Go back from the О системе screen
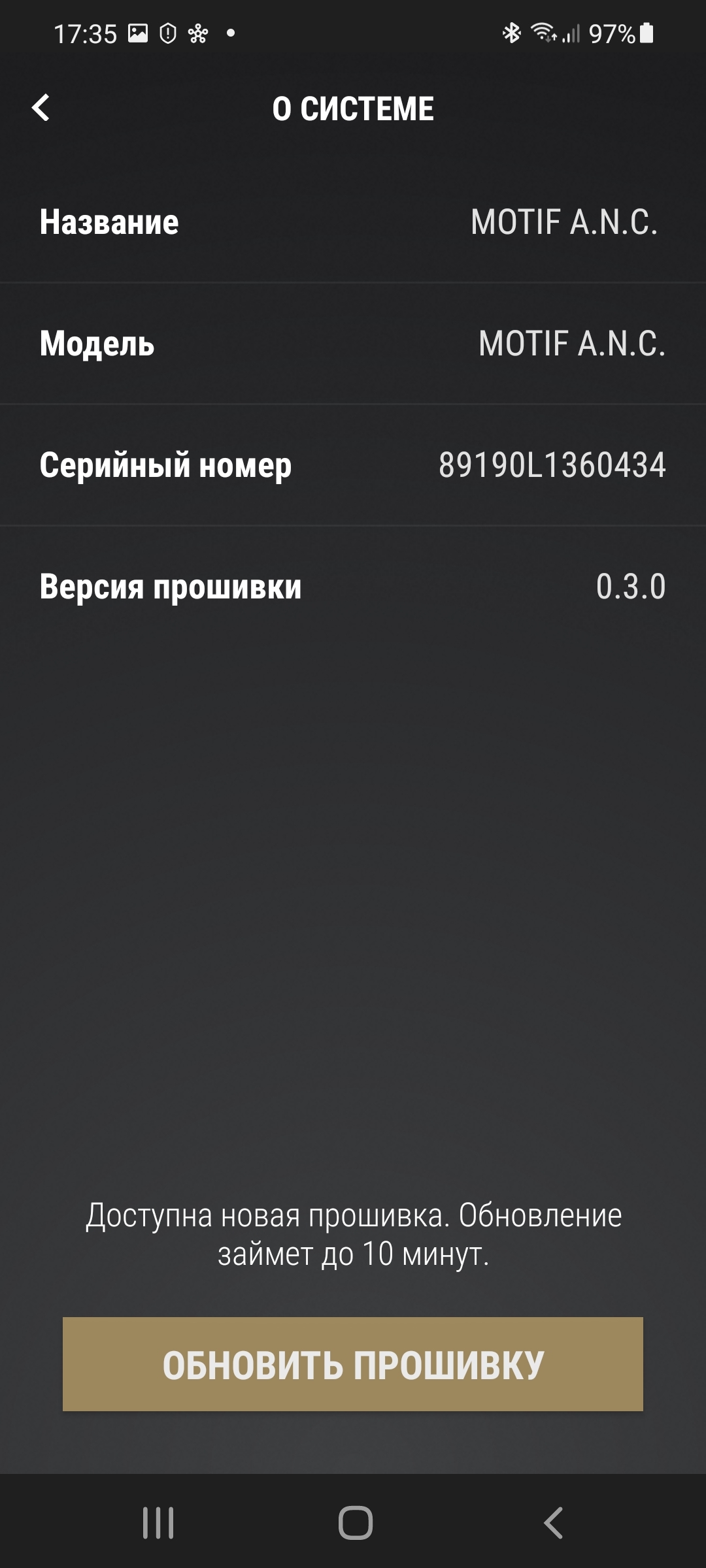 point(41,108)
